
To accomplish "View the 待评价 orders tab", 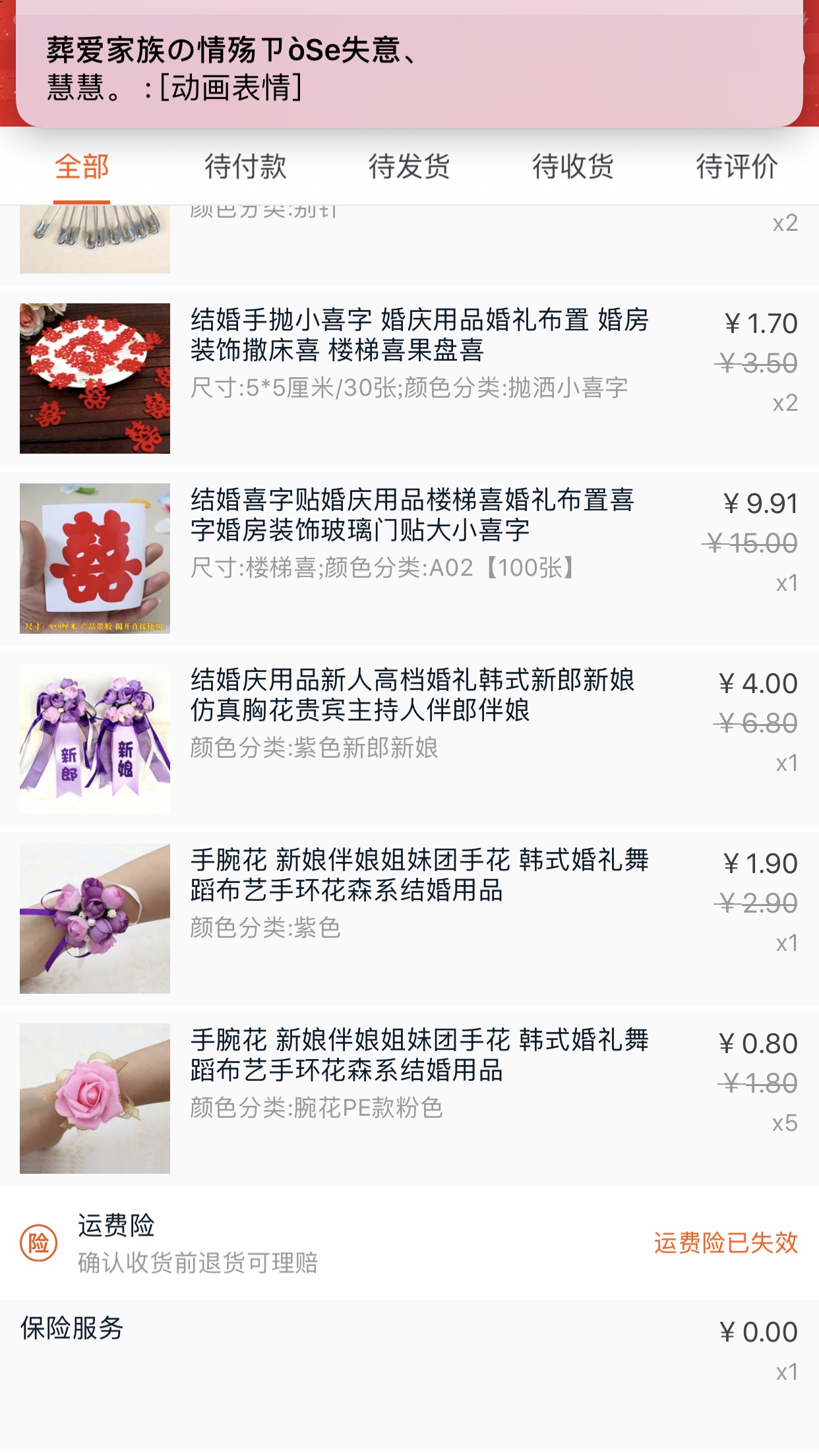I will [737, 167].
